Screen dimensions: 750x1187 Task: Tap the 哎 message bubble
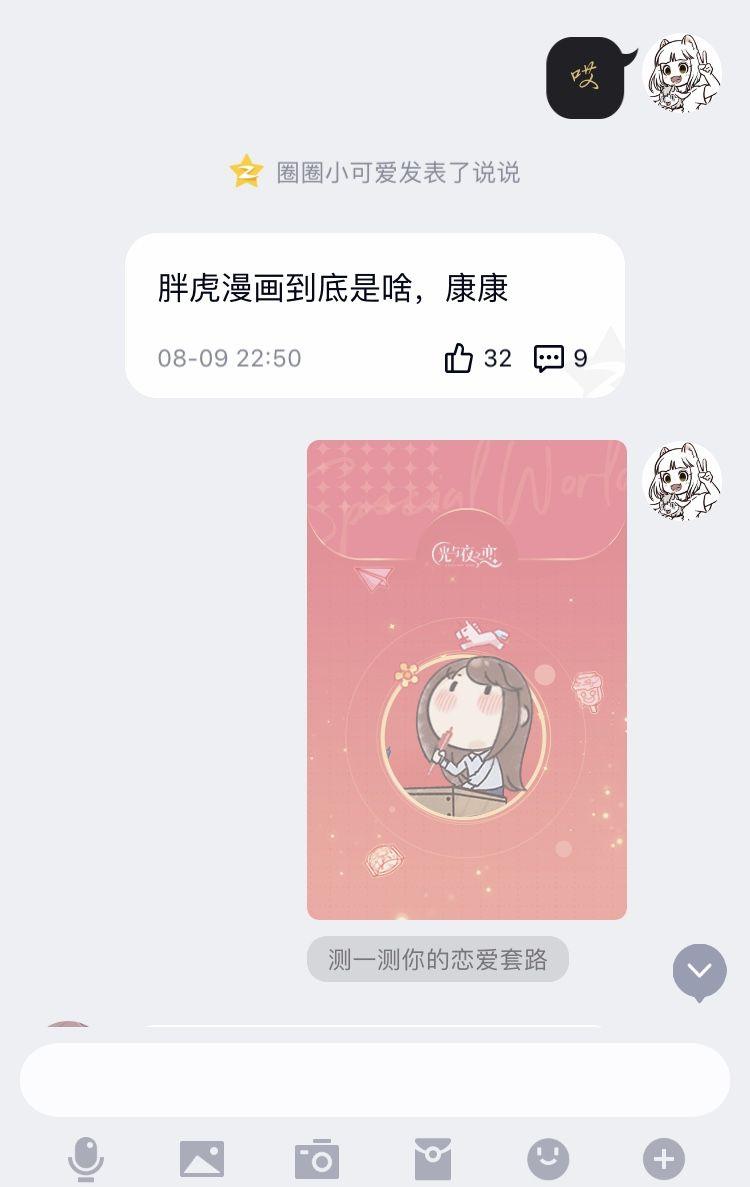(585, 78)
